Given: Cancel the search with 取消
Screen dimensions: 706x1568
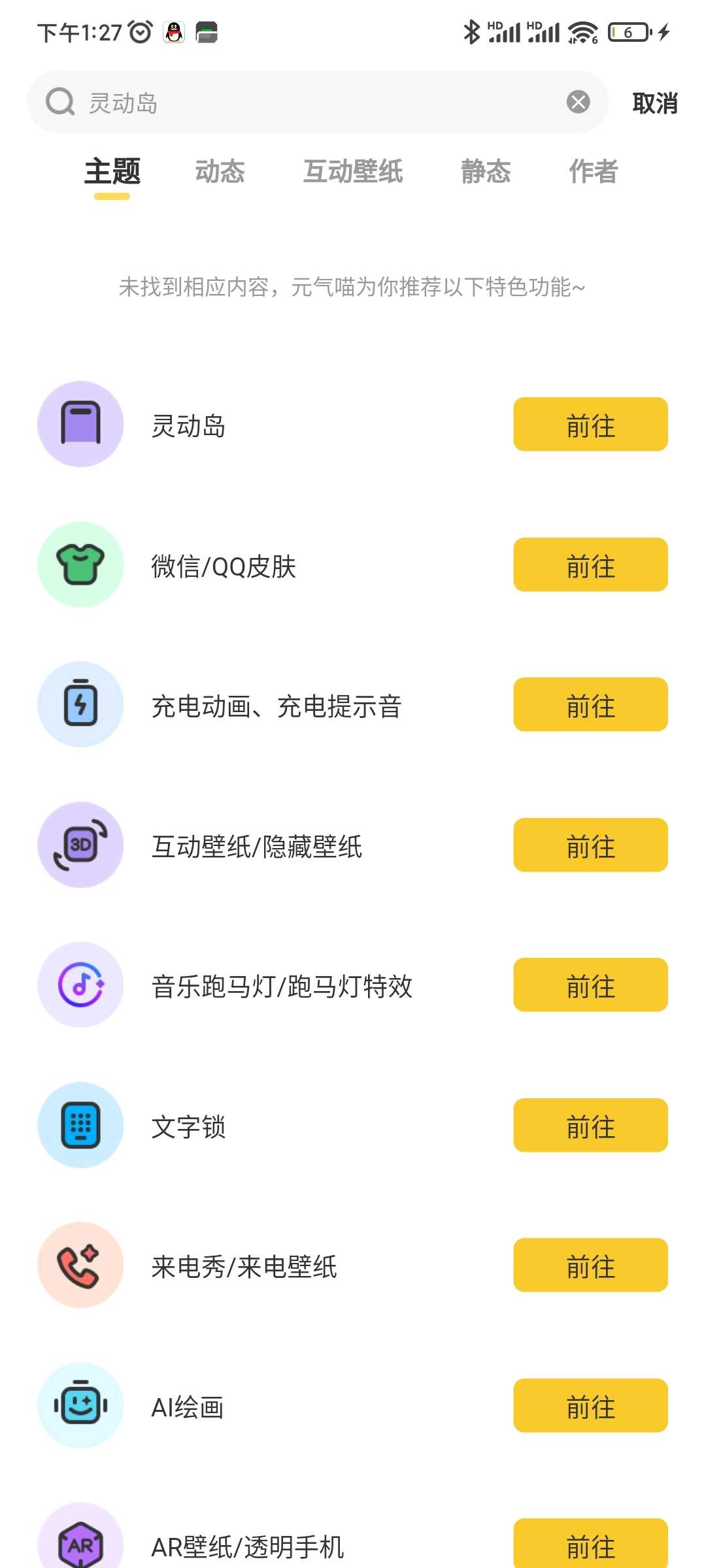Looking at the screenshot, I should (x=654, y=103).
